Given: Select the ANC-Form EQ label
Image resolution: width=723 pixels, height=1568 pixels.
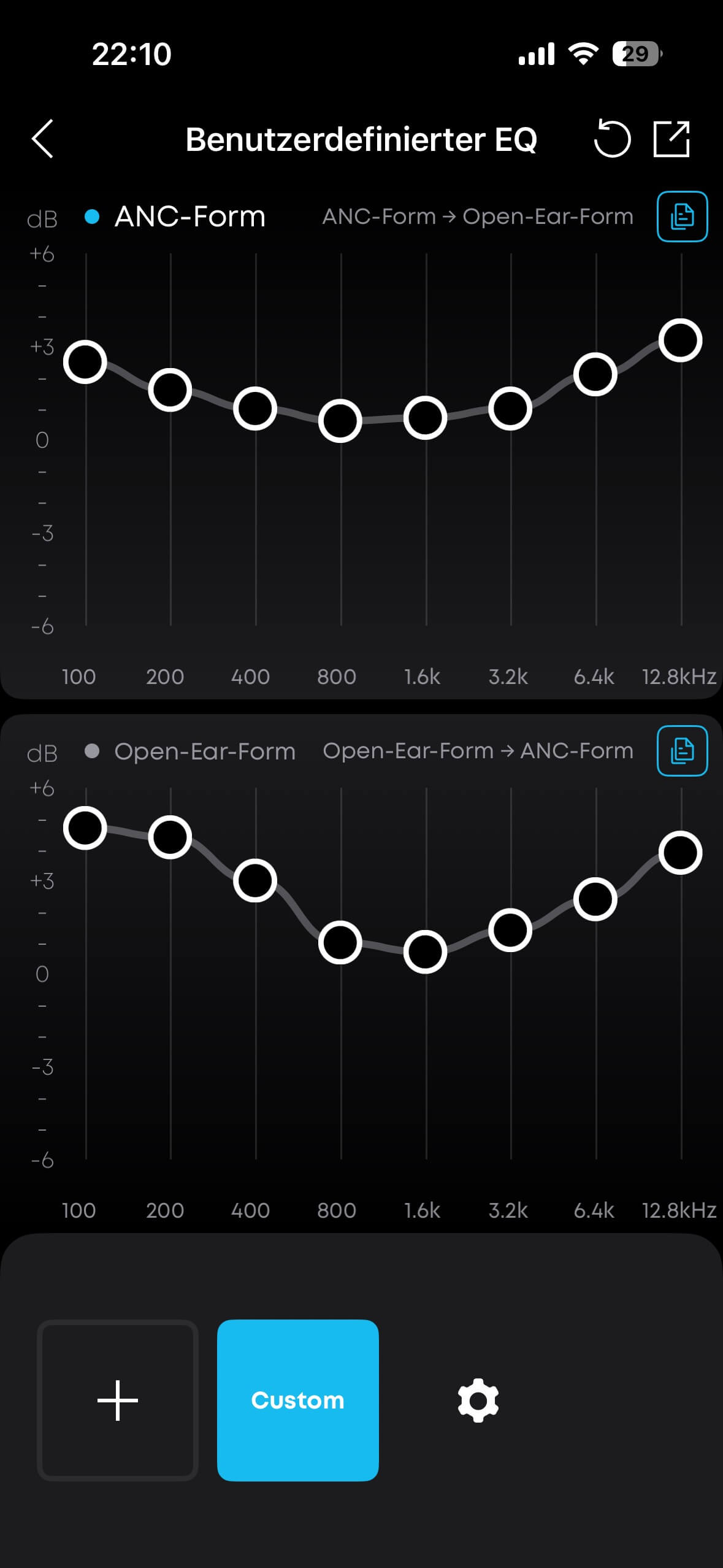Looking at the screenshot, I should click(x=189, y=217).
